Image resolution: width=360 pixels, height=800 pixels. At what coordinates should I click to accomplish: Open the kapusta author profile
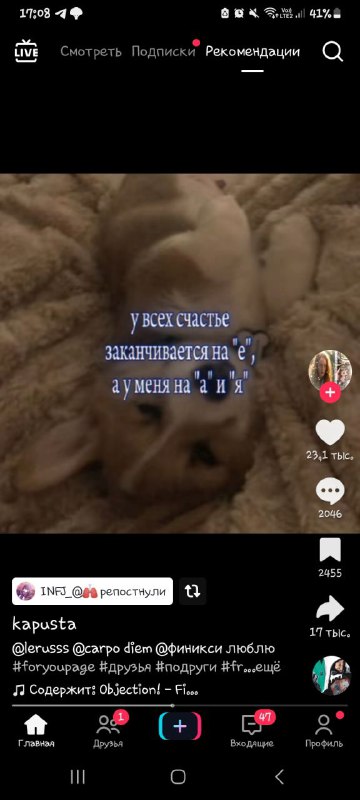point(44,624)
